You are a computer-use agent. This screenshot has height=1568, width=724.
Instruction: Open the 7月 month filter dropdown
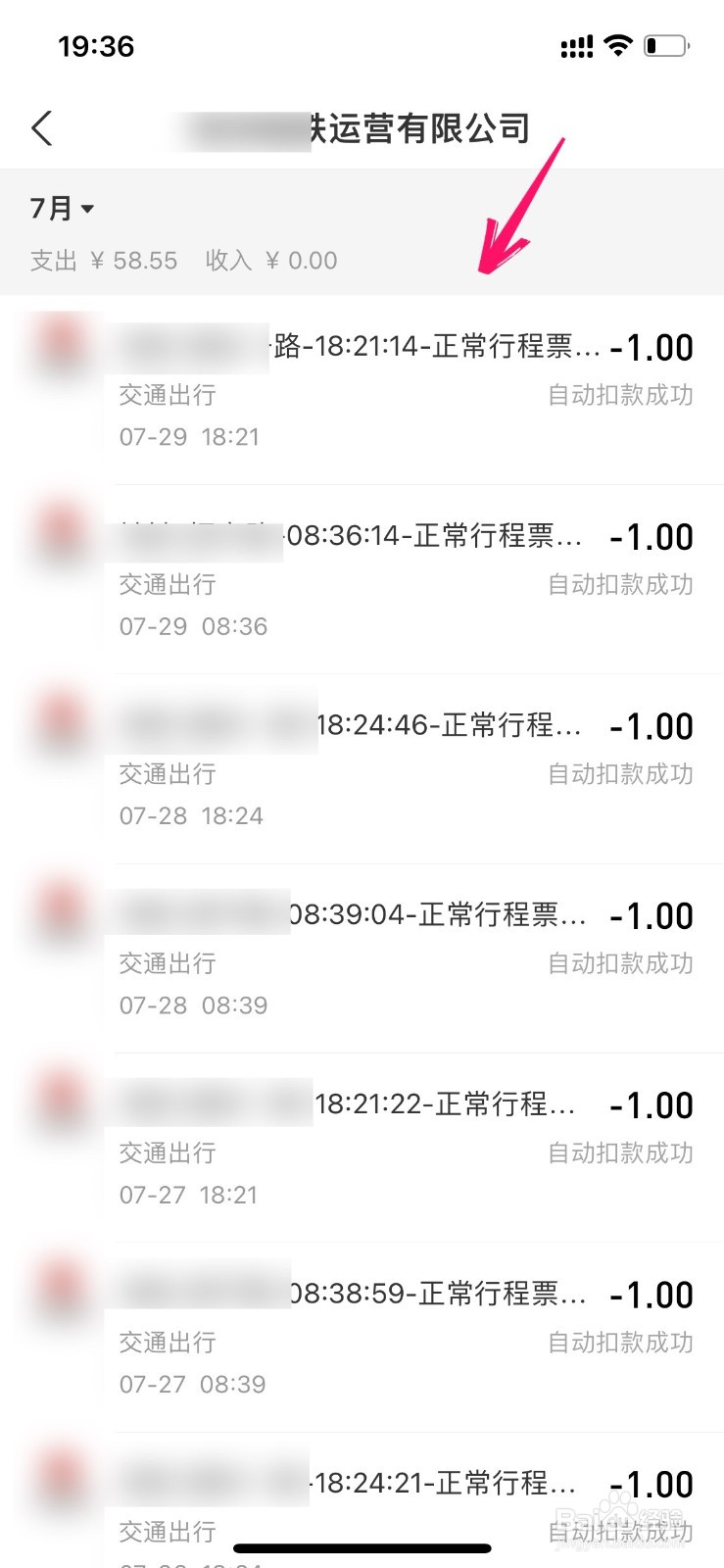[61, 208]
